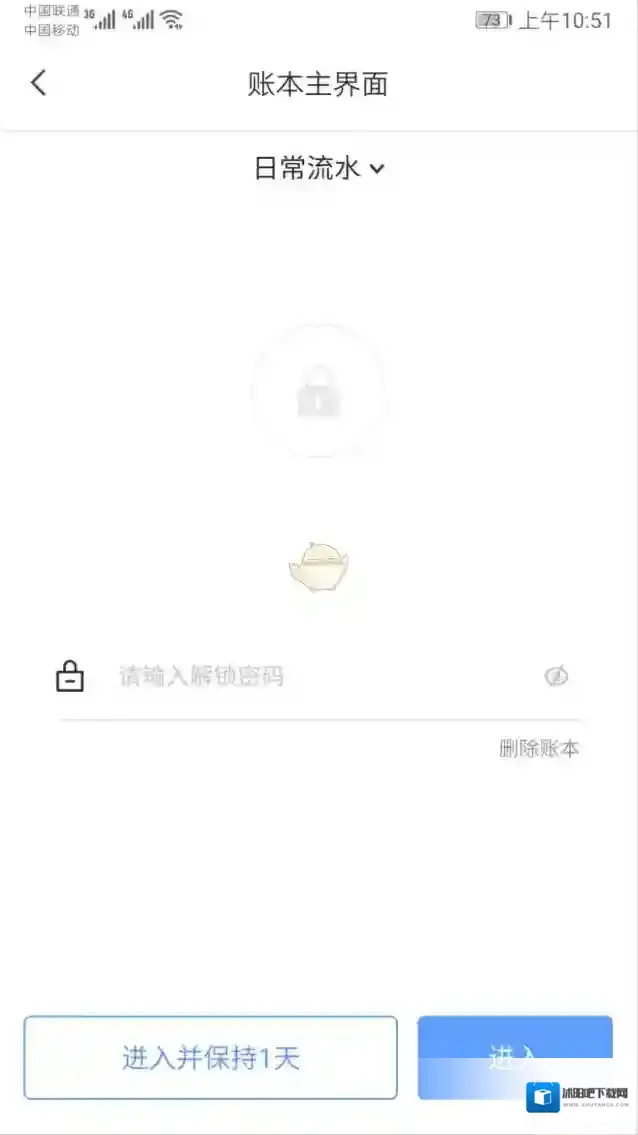This screenshot has height=1135, width=638.
Task: Expand the 日常流水 account book dropdown
Action: point(318,169)
